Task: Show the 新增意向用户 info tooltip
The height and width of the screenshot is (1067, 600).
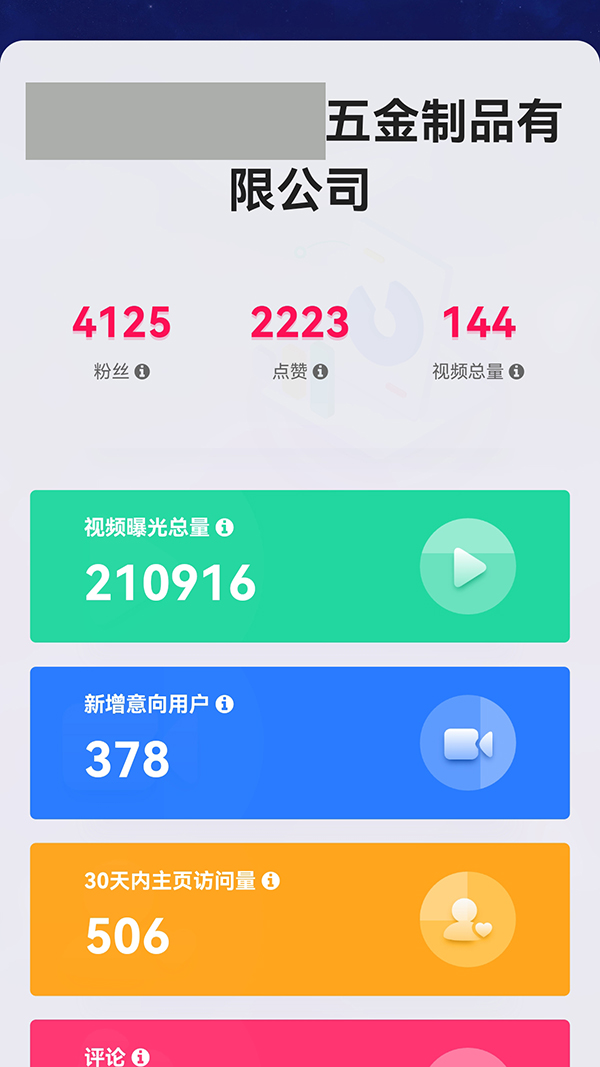Action: pos(225,704)
